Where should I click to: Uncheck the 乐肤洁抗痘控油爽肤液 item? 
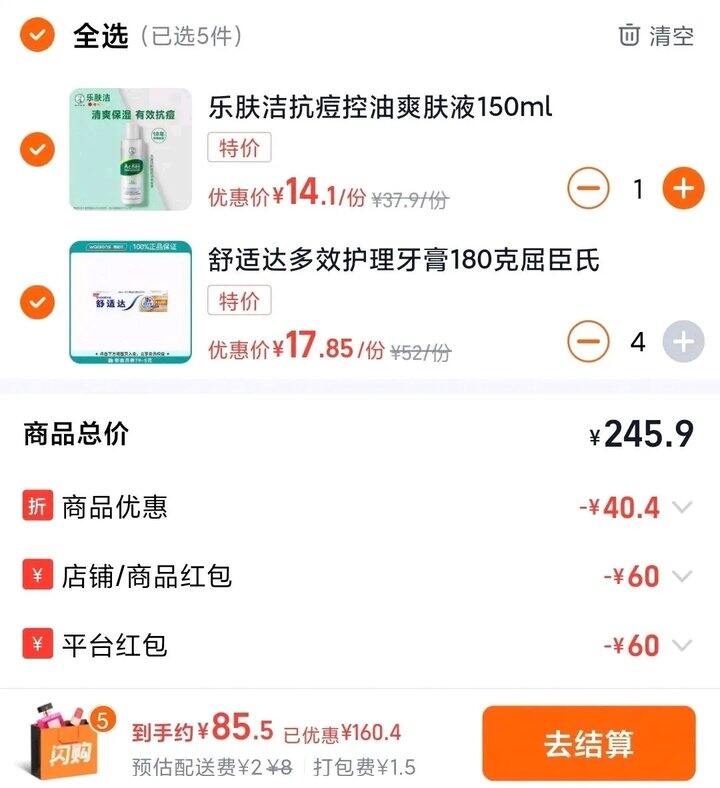click(38, 150)
